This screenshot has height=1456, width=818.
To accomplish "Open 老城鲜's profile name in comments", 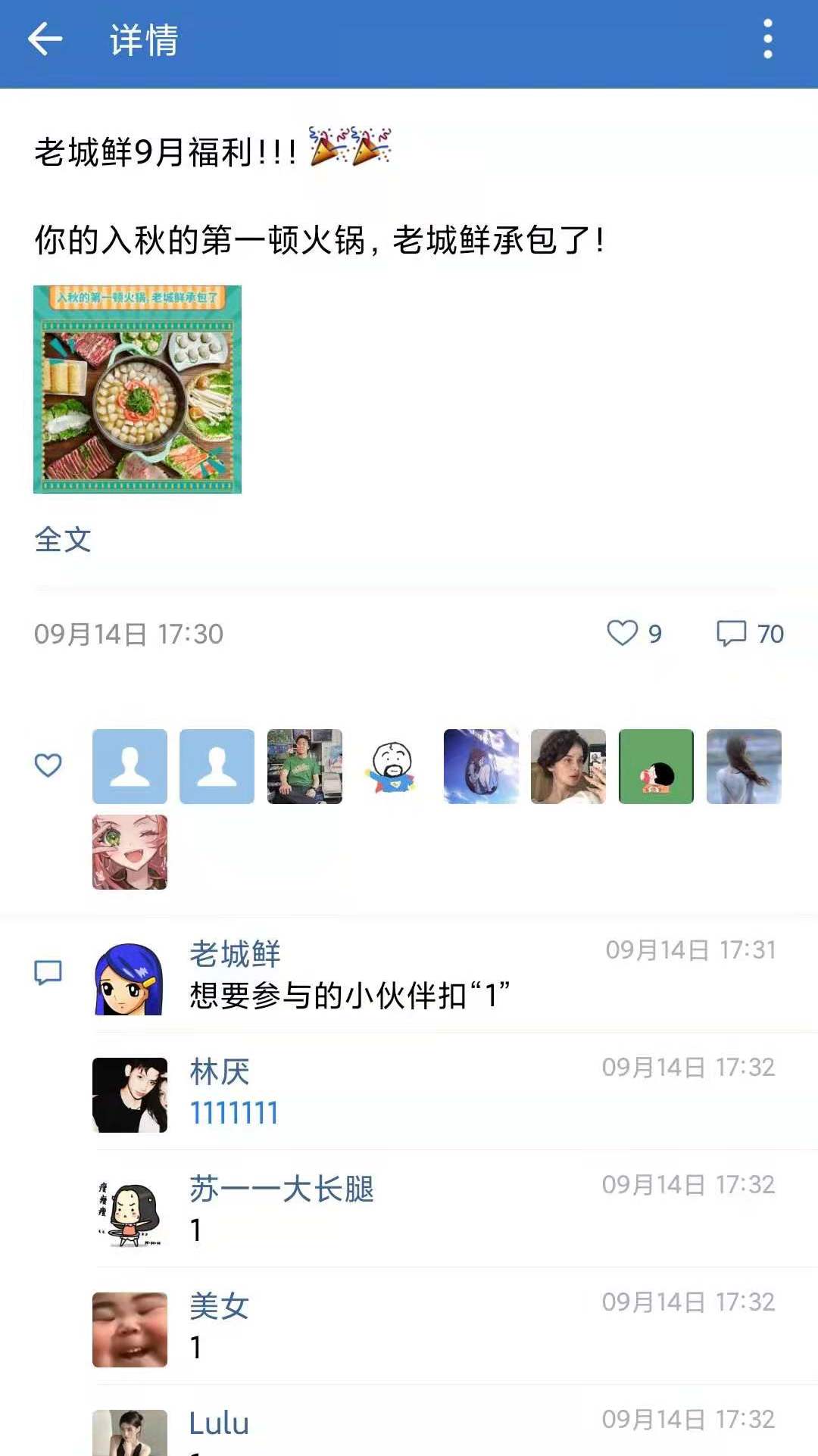I will pyautogui.click(x=235, y=953).
